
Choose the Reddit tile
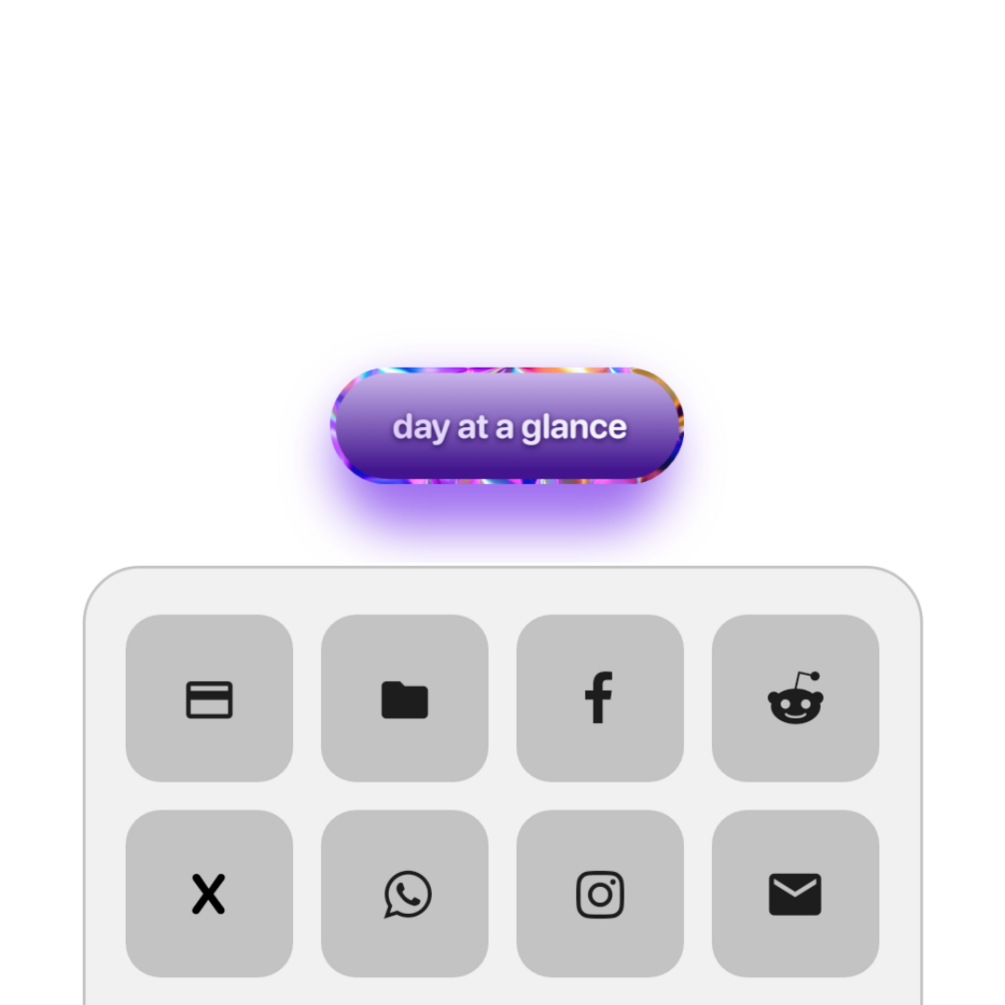pyautogui.click(x=795, y=698)
